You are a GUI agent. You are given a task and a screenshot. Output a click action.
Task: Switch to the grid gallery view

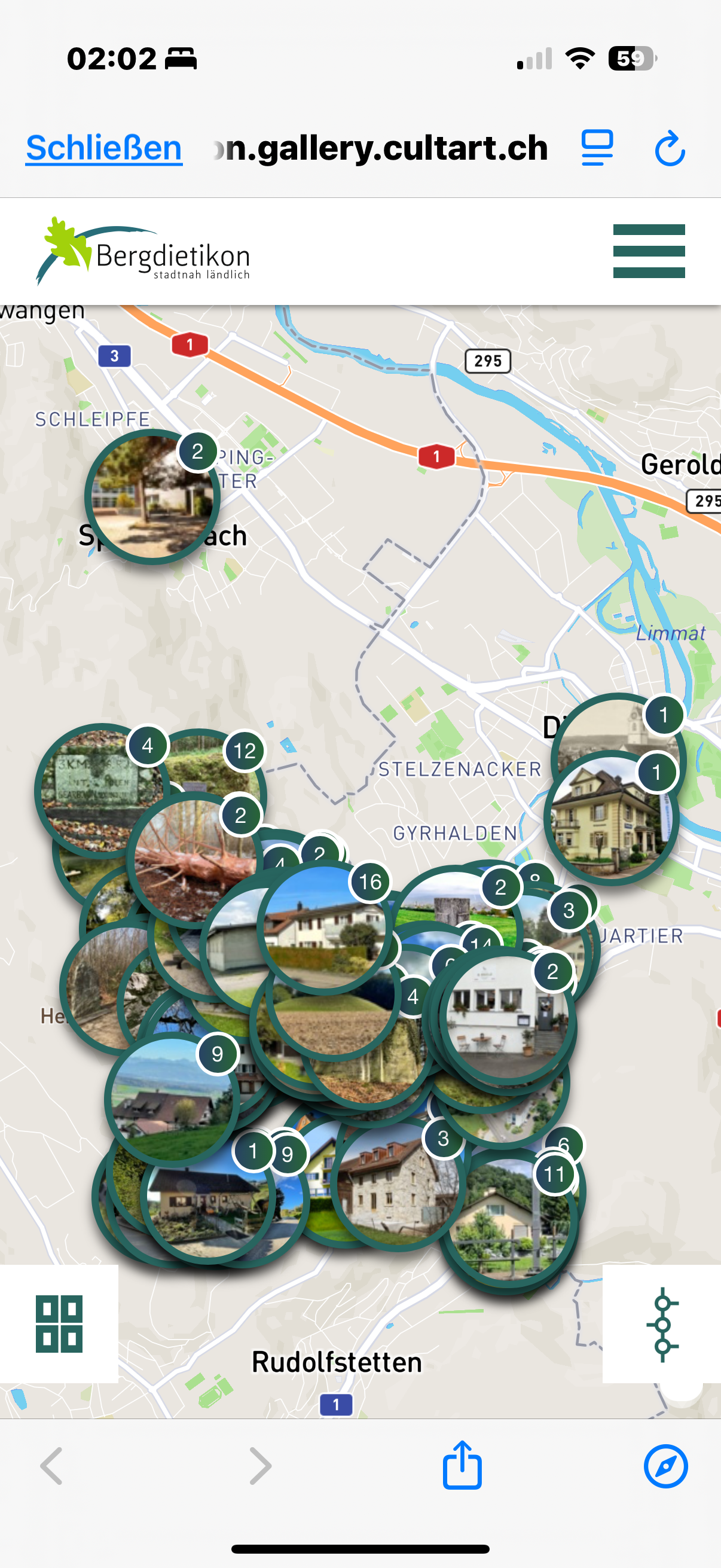[x=59, y=1323]
